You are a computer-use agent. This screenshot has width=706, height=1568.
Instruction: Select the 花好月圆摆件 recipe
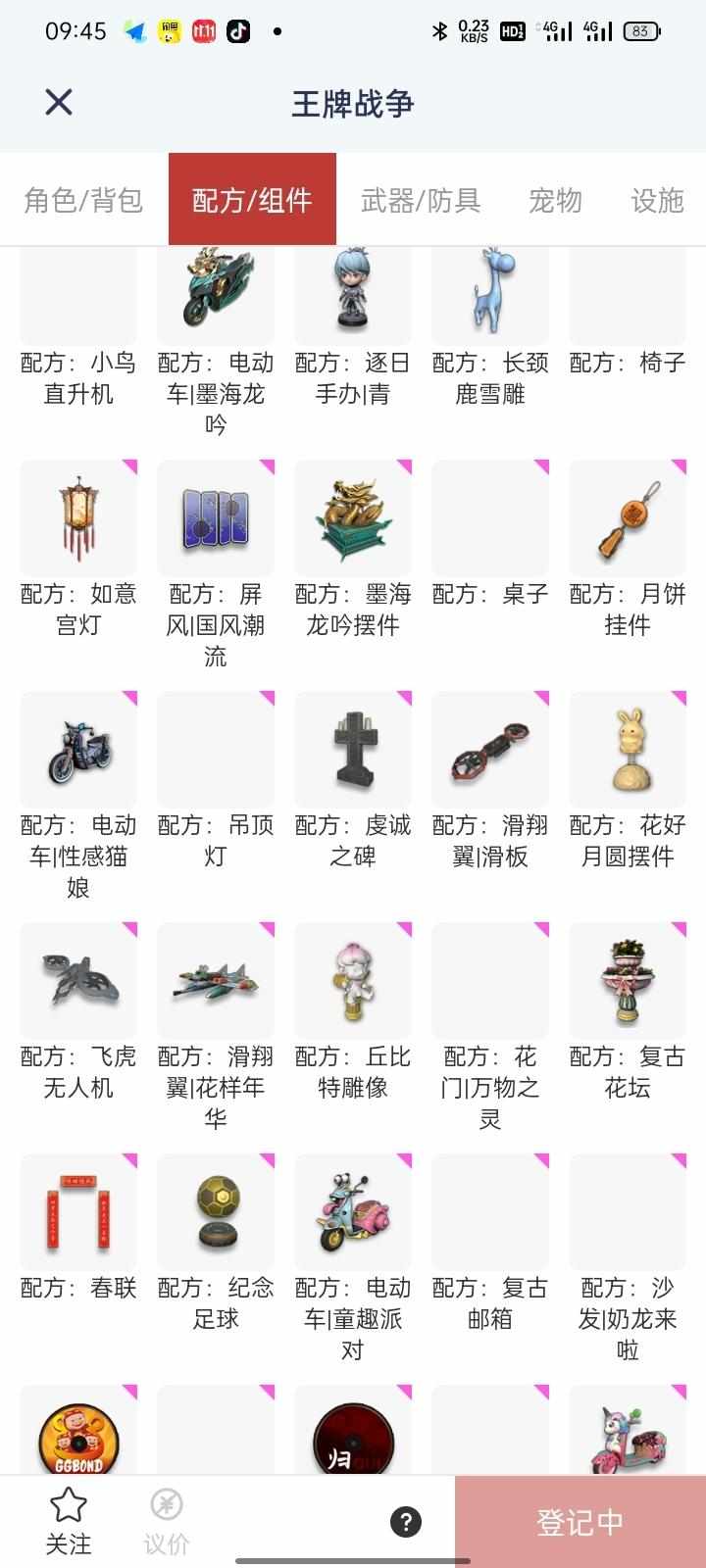[628, 750]
